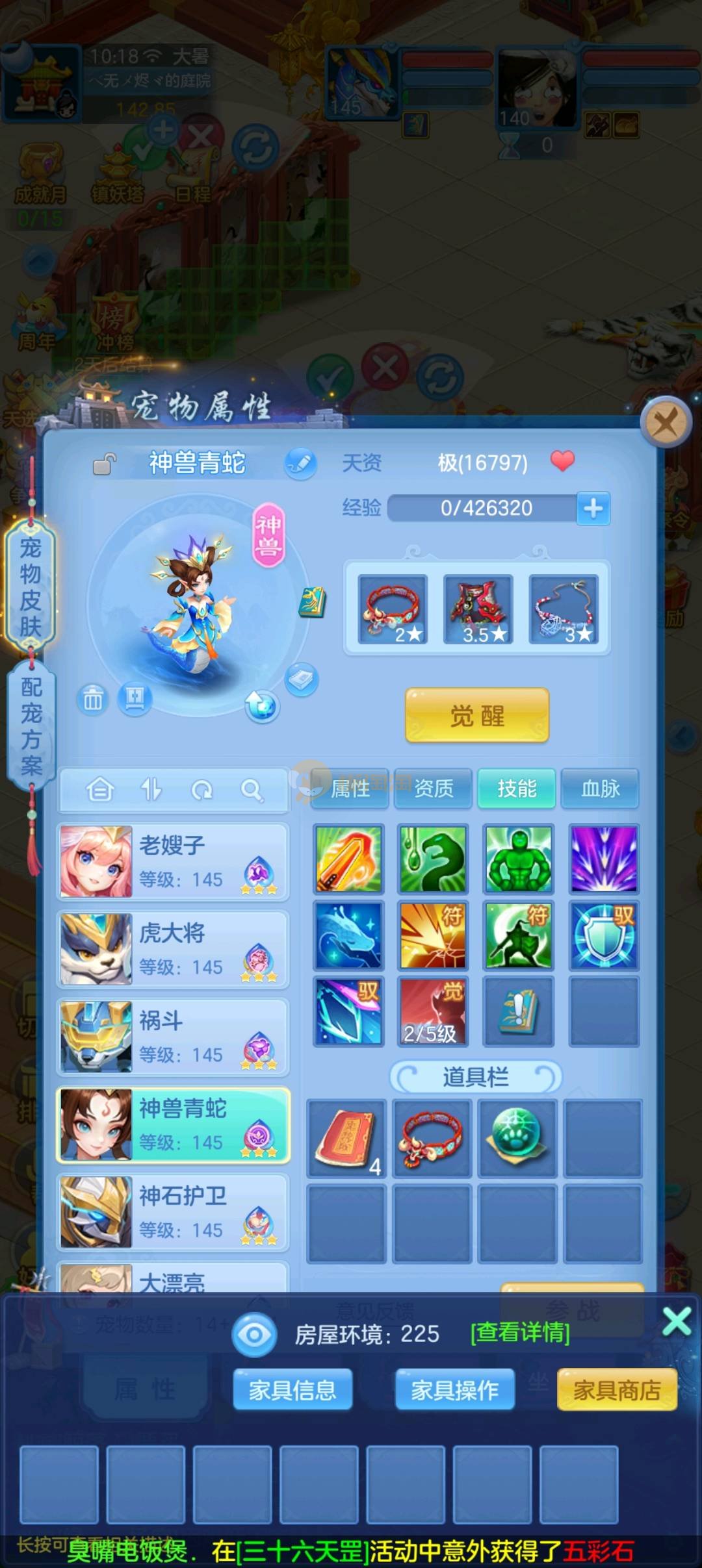Tap the plus button to add experience

coord(593,508)
